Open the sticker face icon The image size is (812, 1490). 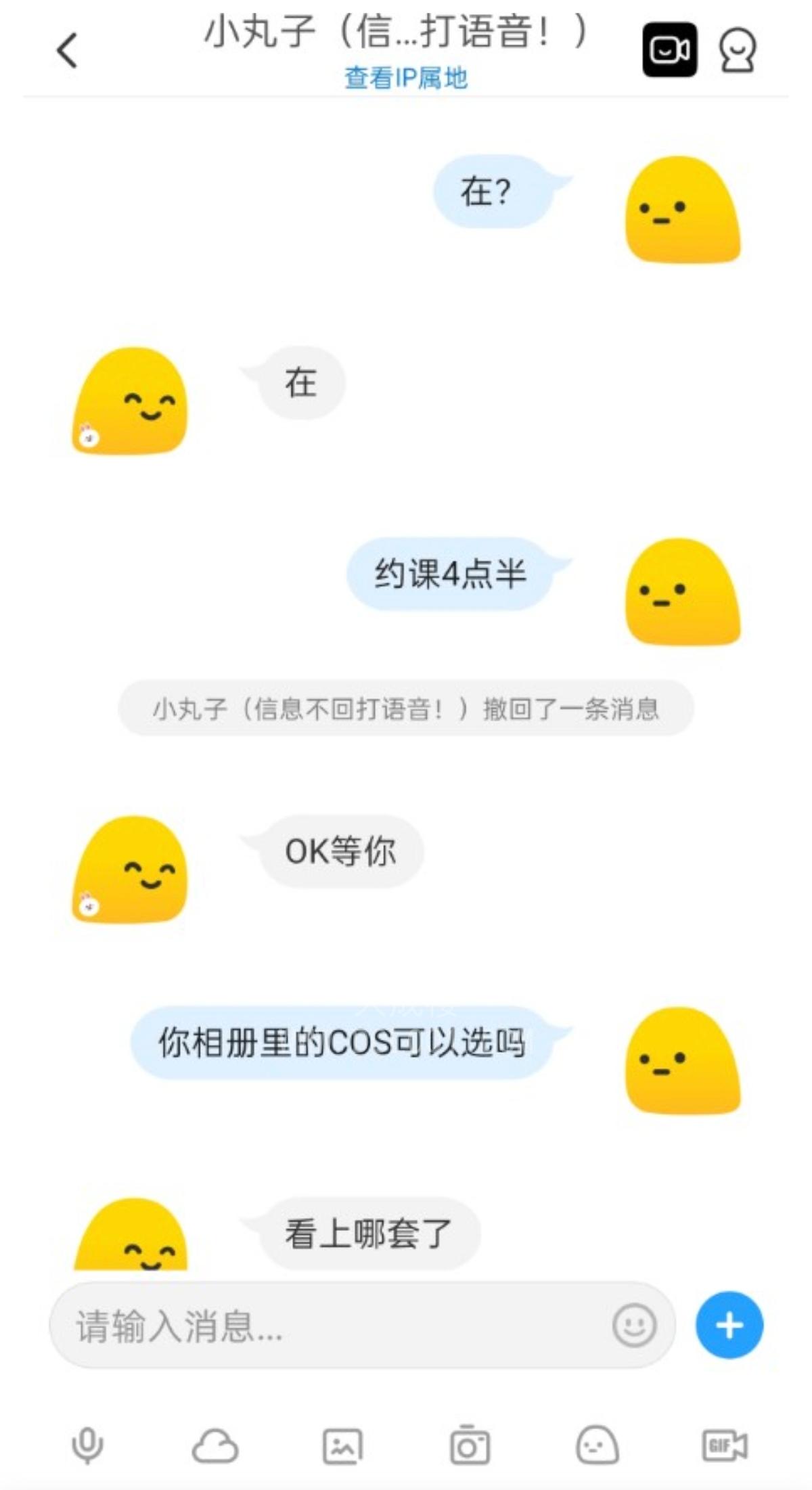[598, 1445]
